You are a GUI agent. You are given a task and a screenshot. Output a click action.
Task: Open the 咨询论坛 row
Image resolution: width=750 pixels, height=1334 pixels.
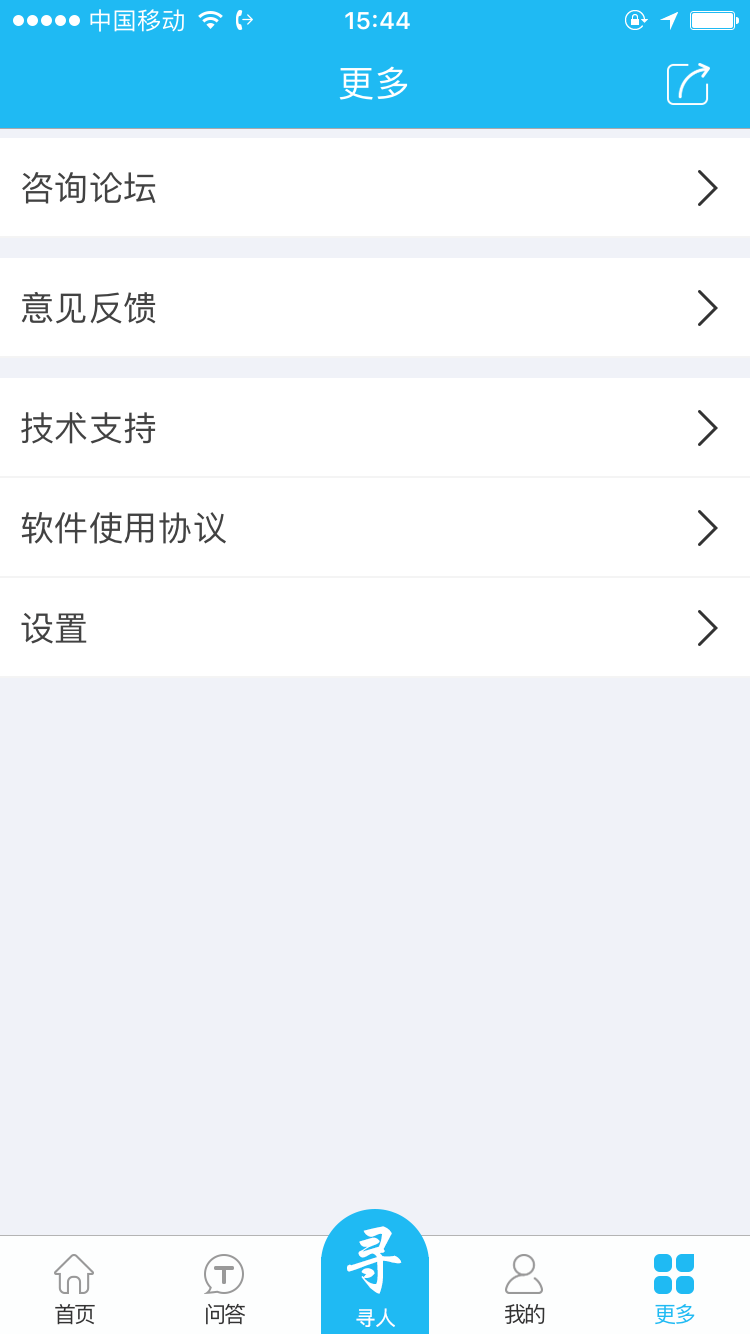click(x=375, y=187)
